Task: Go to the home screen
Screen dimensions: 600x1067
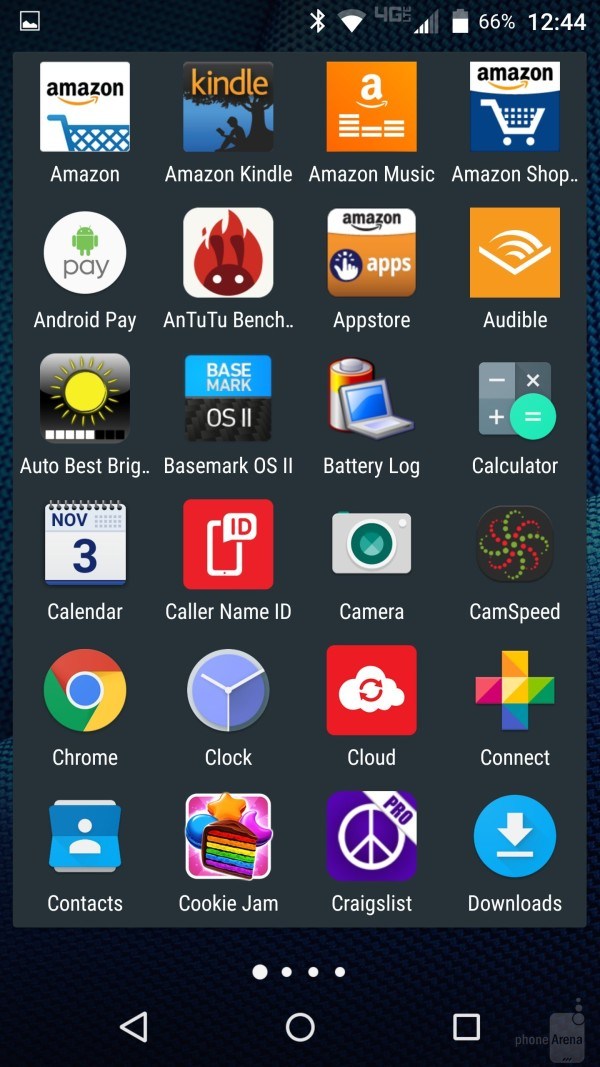Action: [300, 1026]
